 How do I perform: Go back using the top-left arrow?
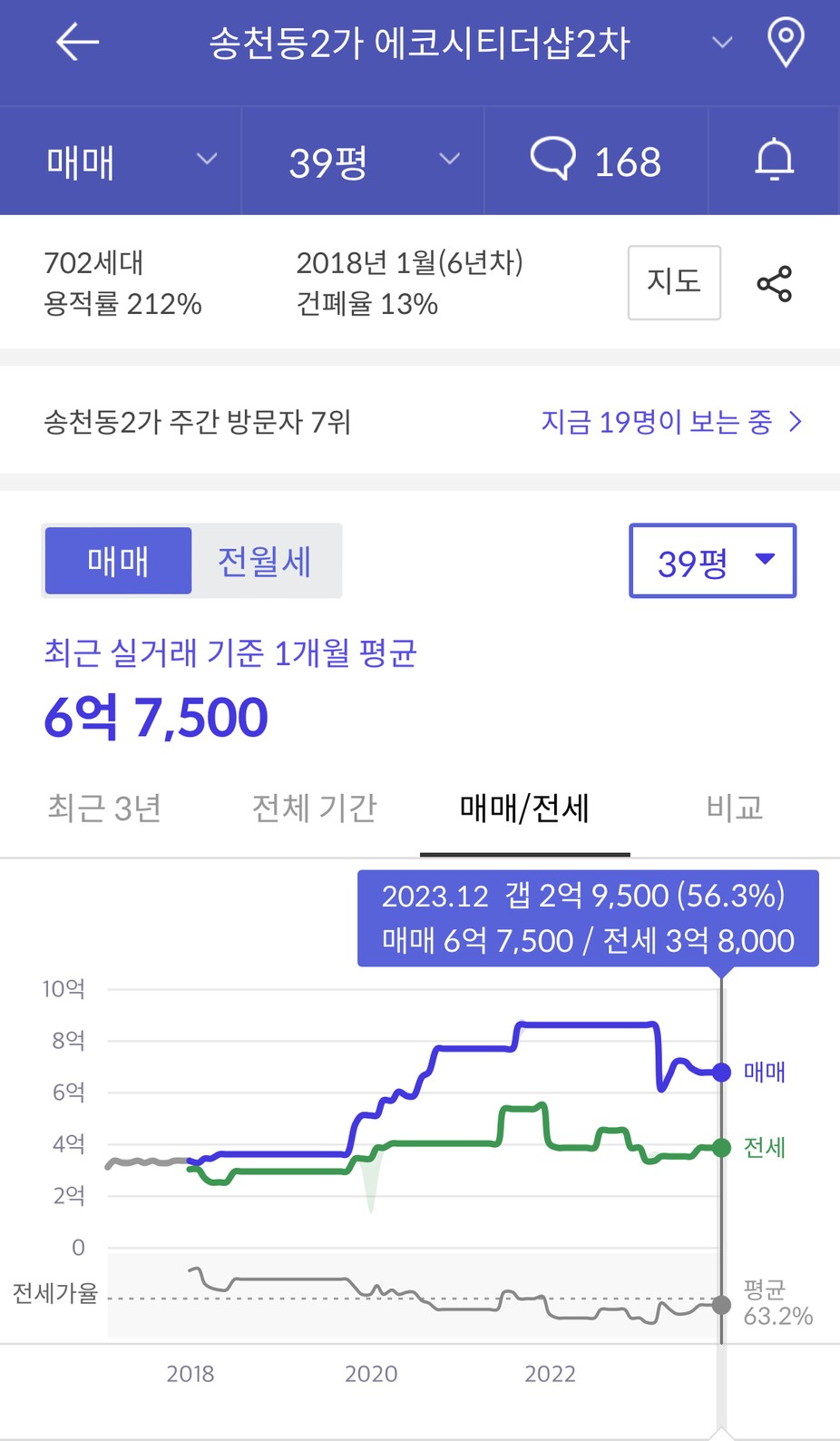(x=77, y=43)
